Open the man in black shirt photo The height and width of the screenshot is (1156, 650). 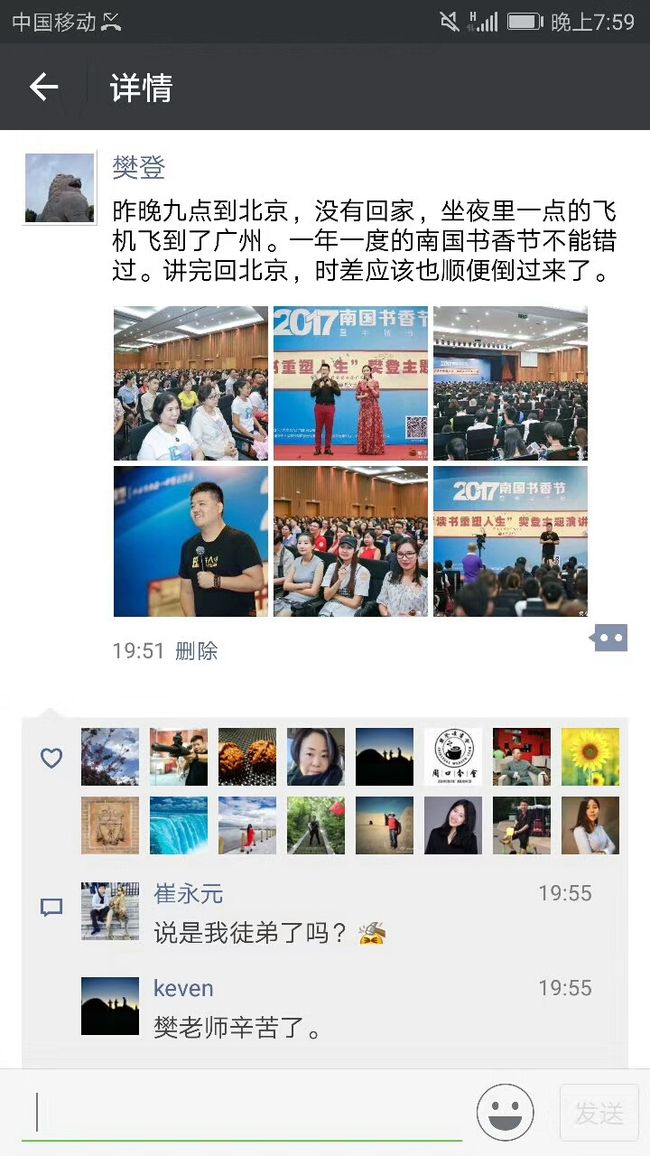190,542
